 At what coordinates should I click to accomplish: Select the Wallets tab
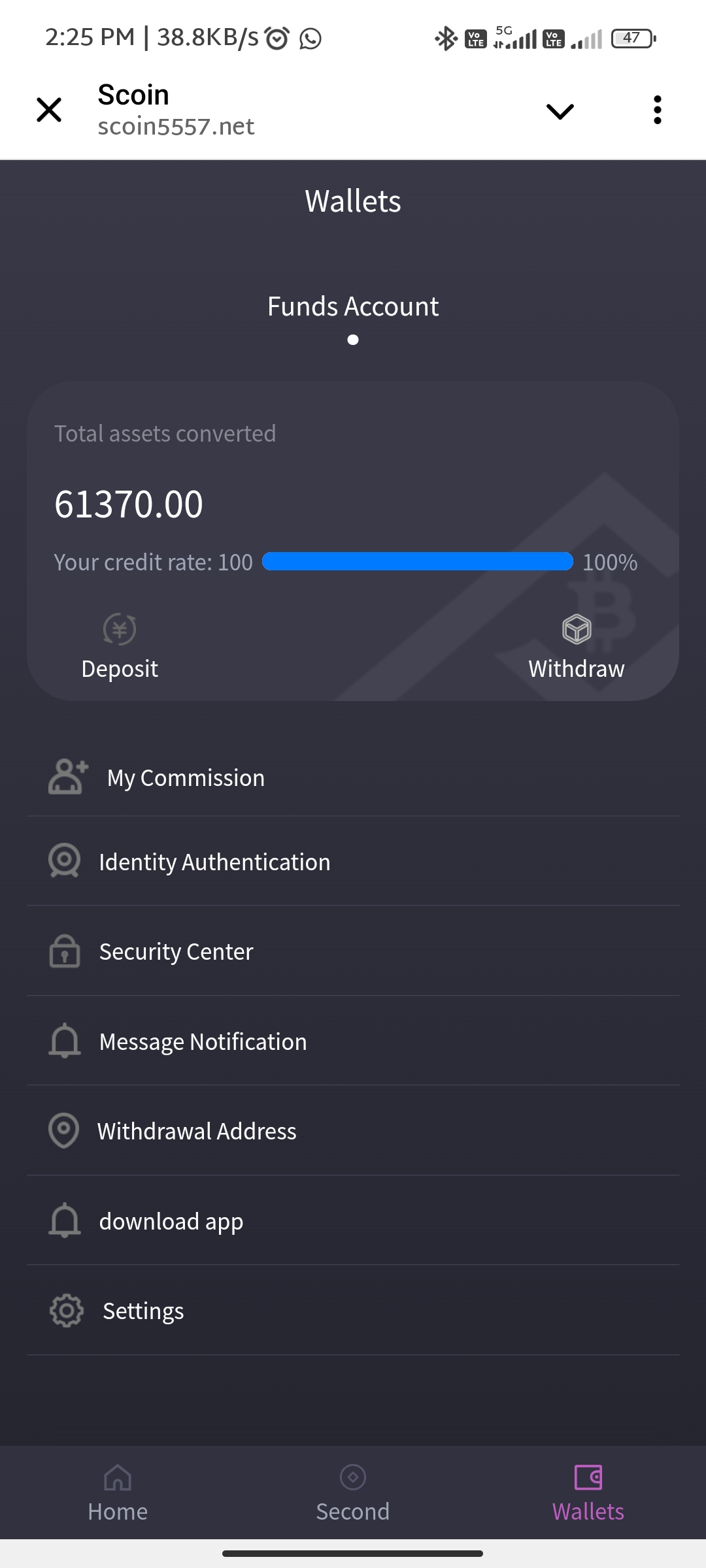[588, 1494]
